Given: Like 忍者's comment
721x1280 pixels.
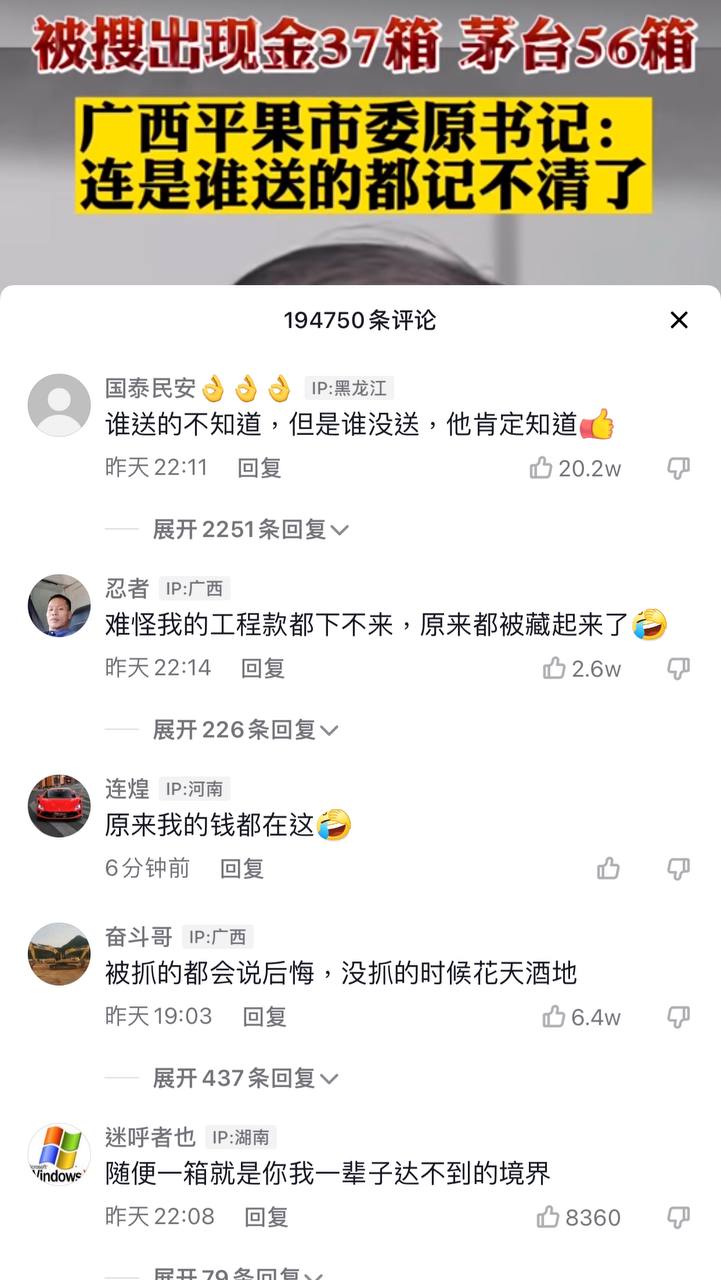Looking at the screenshot, I should (x=581, y=669).
